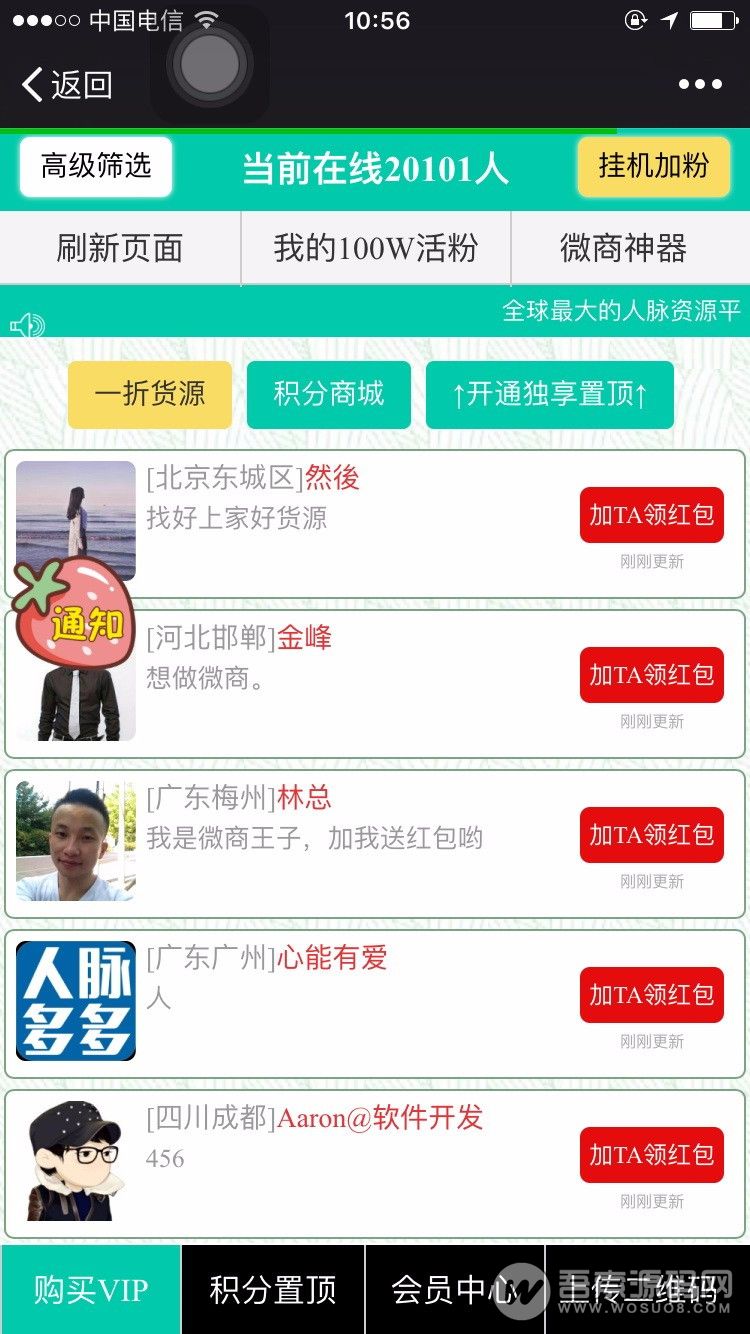Click the 挂机加粉 button
The image size is (750, 1334).
(653, 167)
